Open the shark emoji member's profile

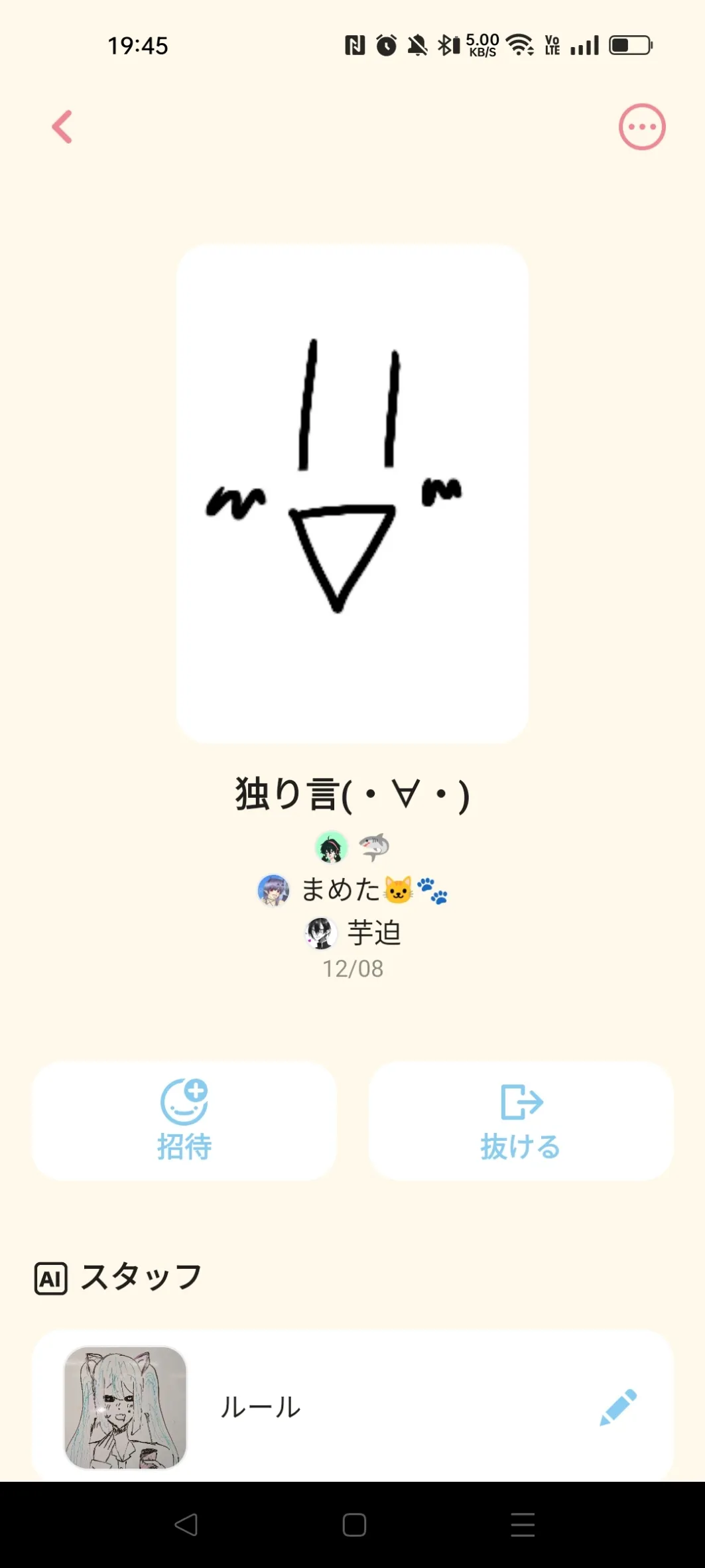tap(352, 847)
